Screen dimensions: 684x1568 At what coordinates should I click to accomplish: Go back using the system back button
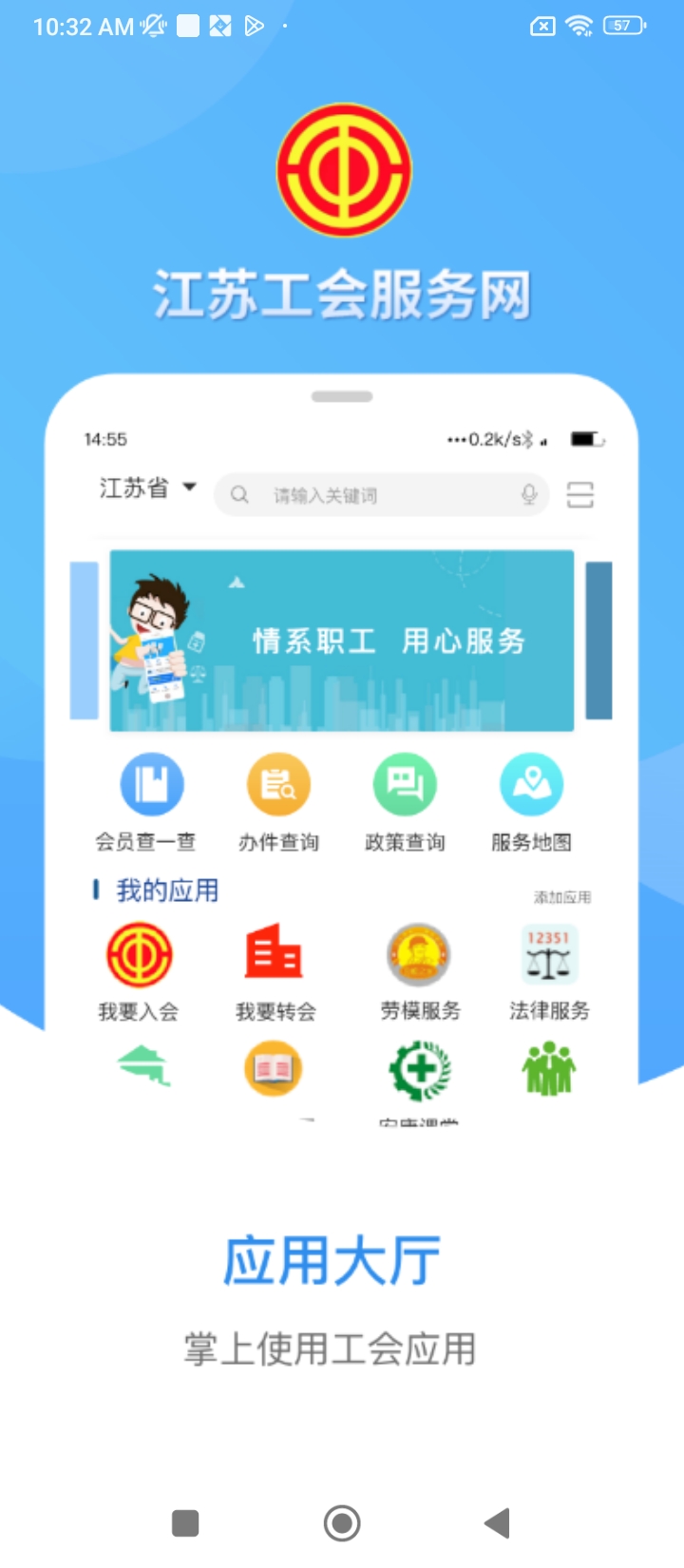click(x=497, y=1522)
